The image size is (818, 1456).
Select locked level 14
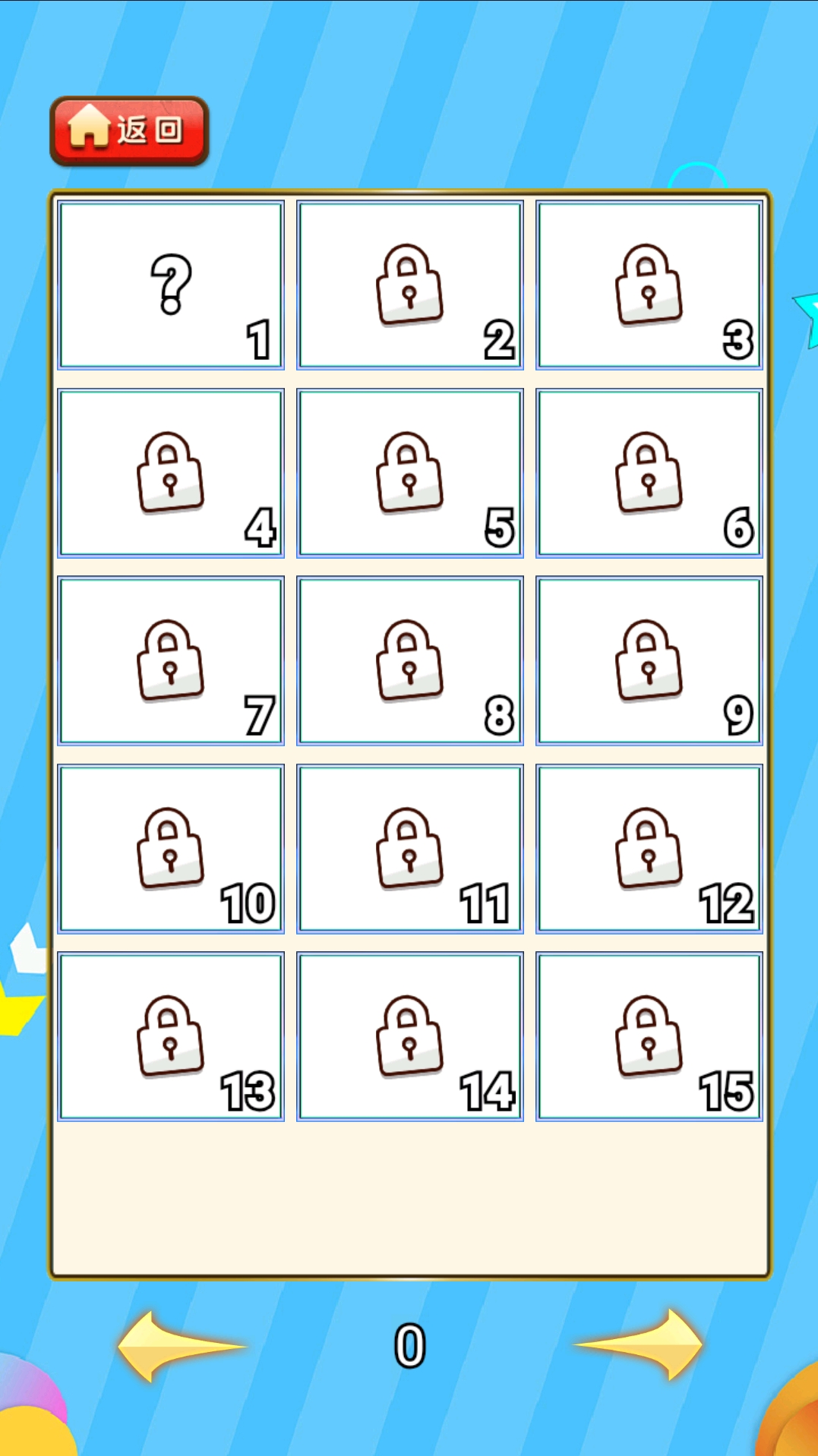[x=409, y=1036]
